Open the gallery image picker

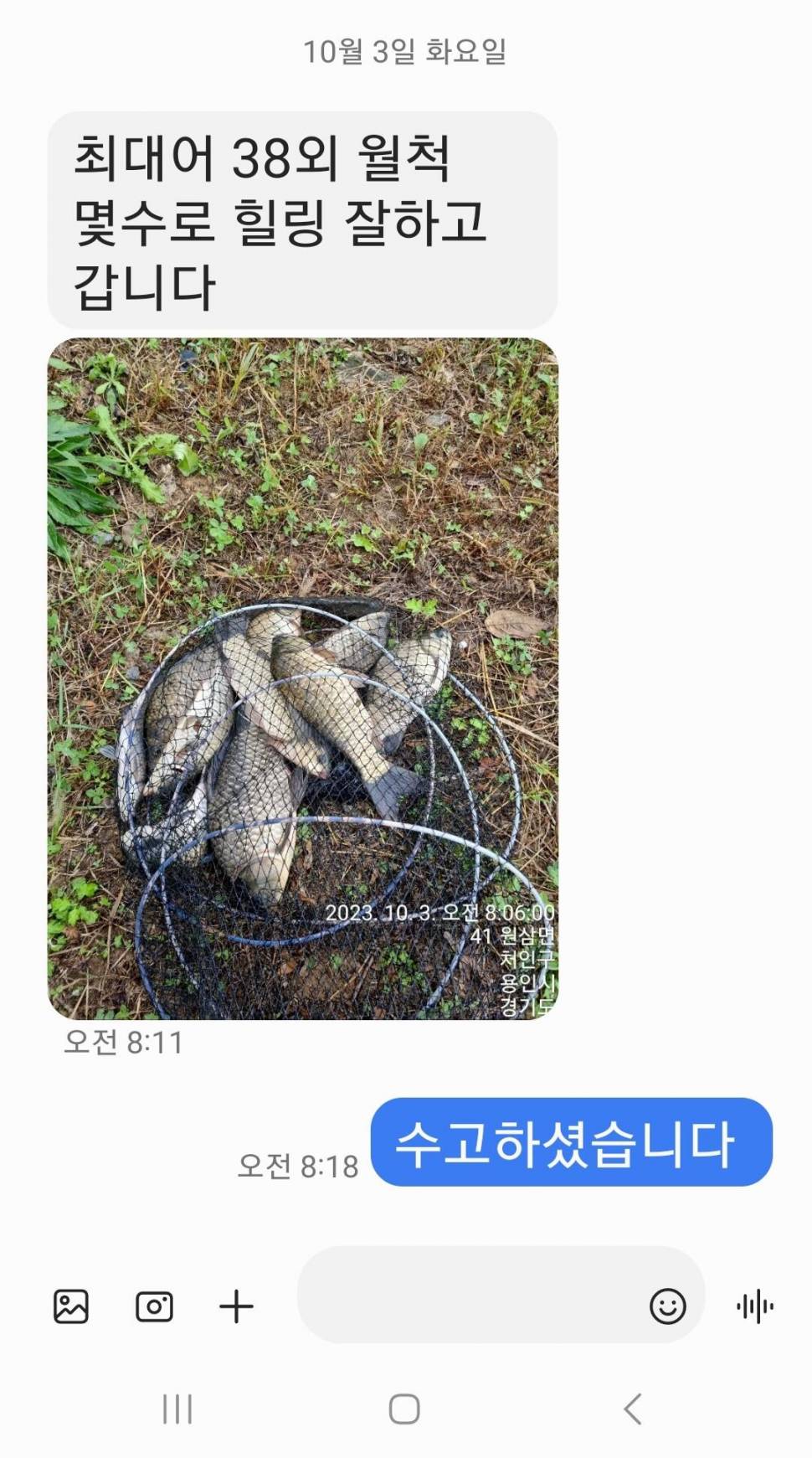pyautogui.click(x=71, y=1306)
